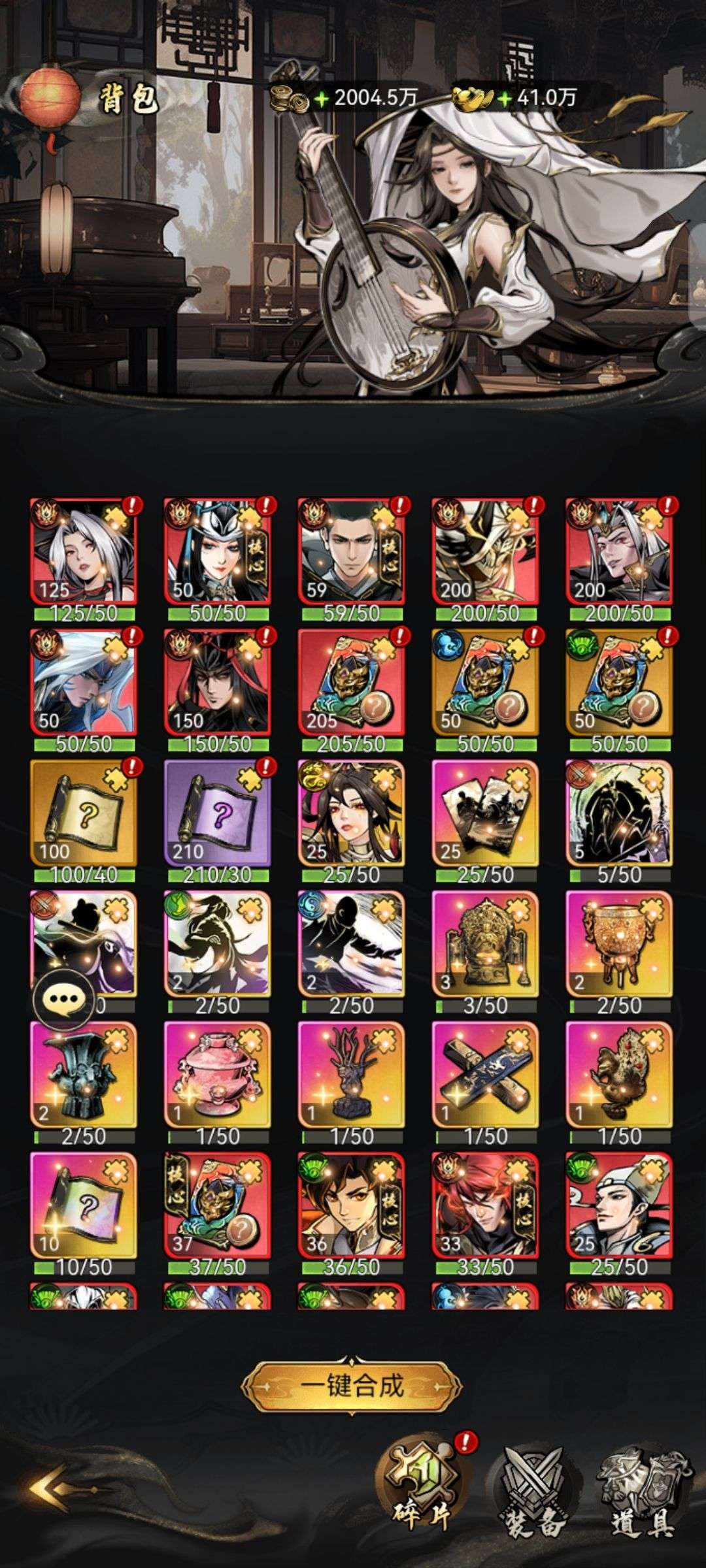Image resolution: width=706 pixels, height=1568 pixels.
Task: Open the coral tree fragment 1/50
Action: [x=351, y=1074]
